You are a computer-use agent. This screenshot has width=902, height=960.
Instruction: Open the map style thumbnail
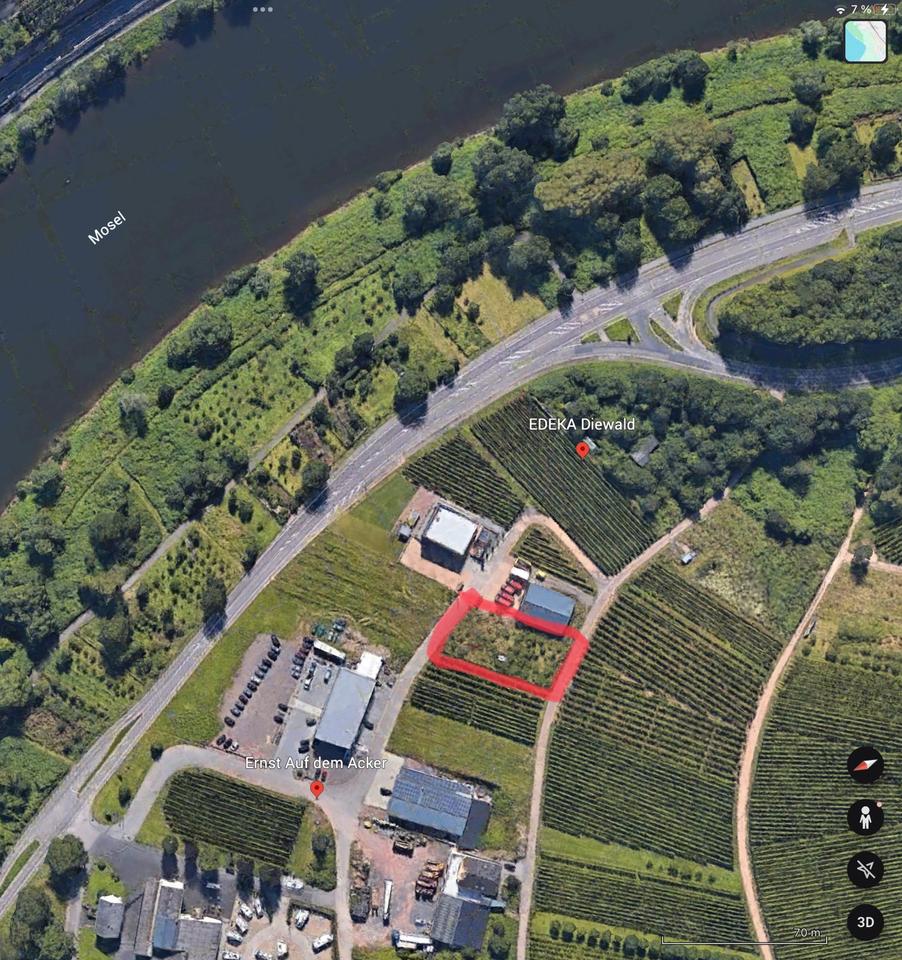pyautogui.click(x=865, y=41)
